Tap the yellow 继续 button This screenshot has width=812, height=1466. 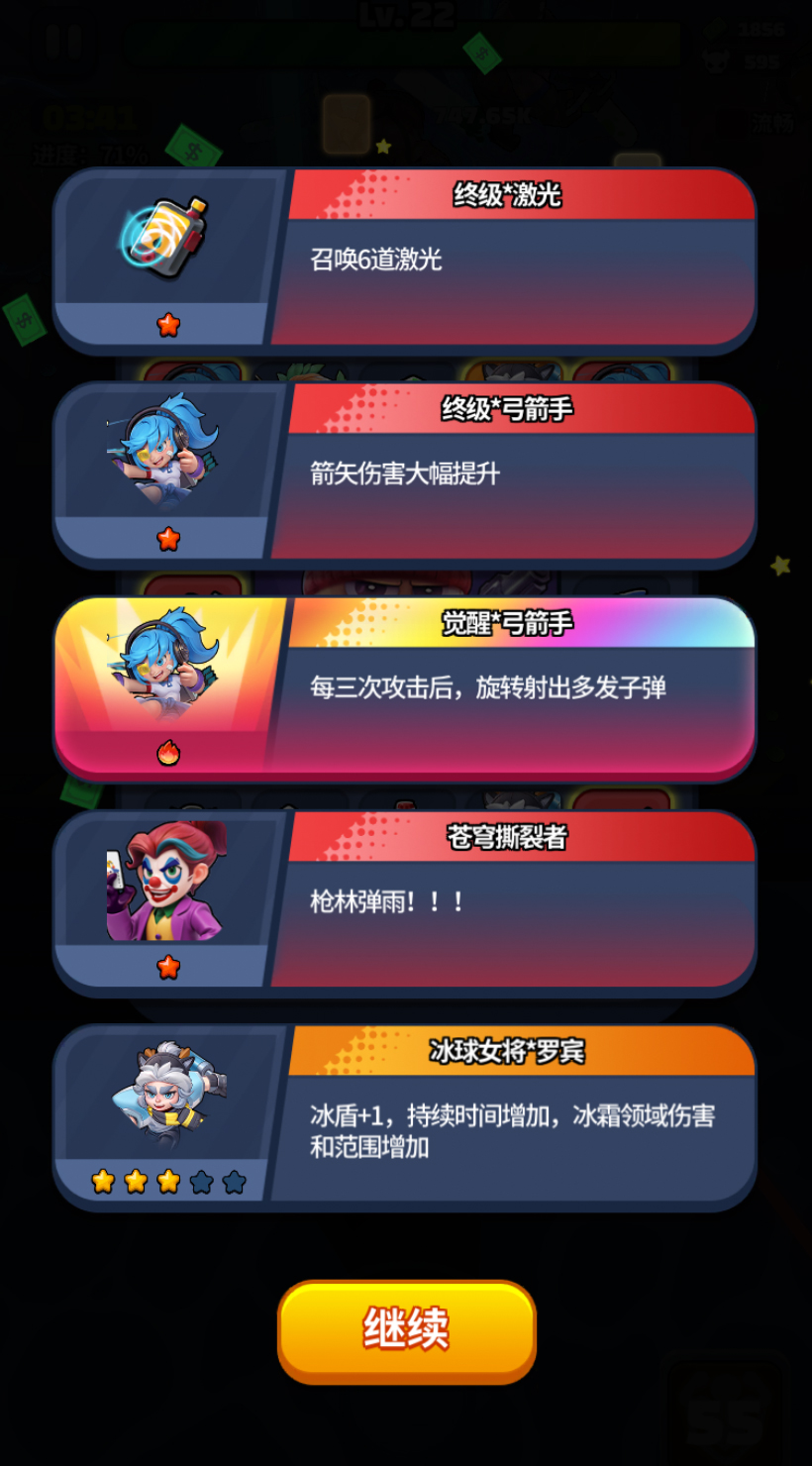click(x=406, y=1330)
